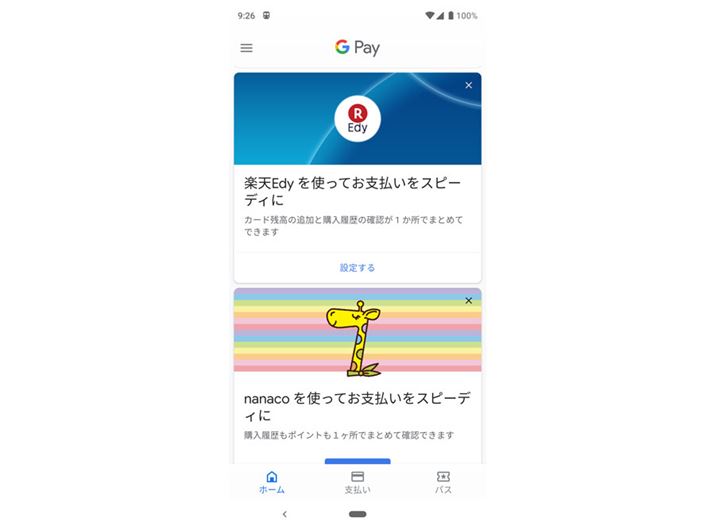Tap the system home pill
The width and height of the screenshot is (715, 529).
coord(357,514)
